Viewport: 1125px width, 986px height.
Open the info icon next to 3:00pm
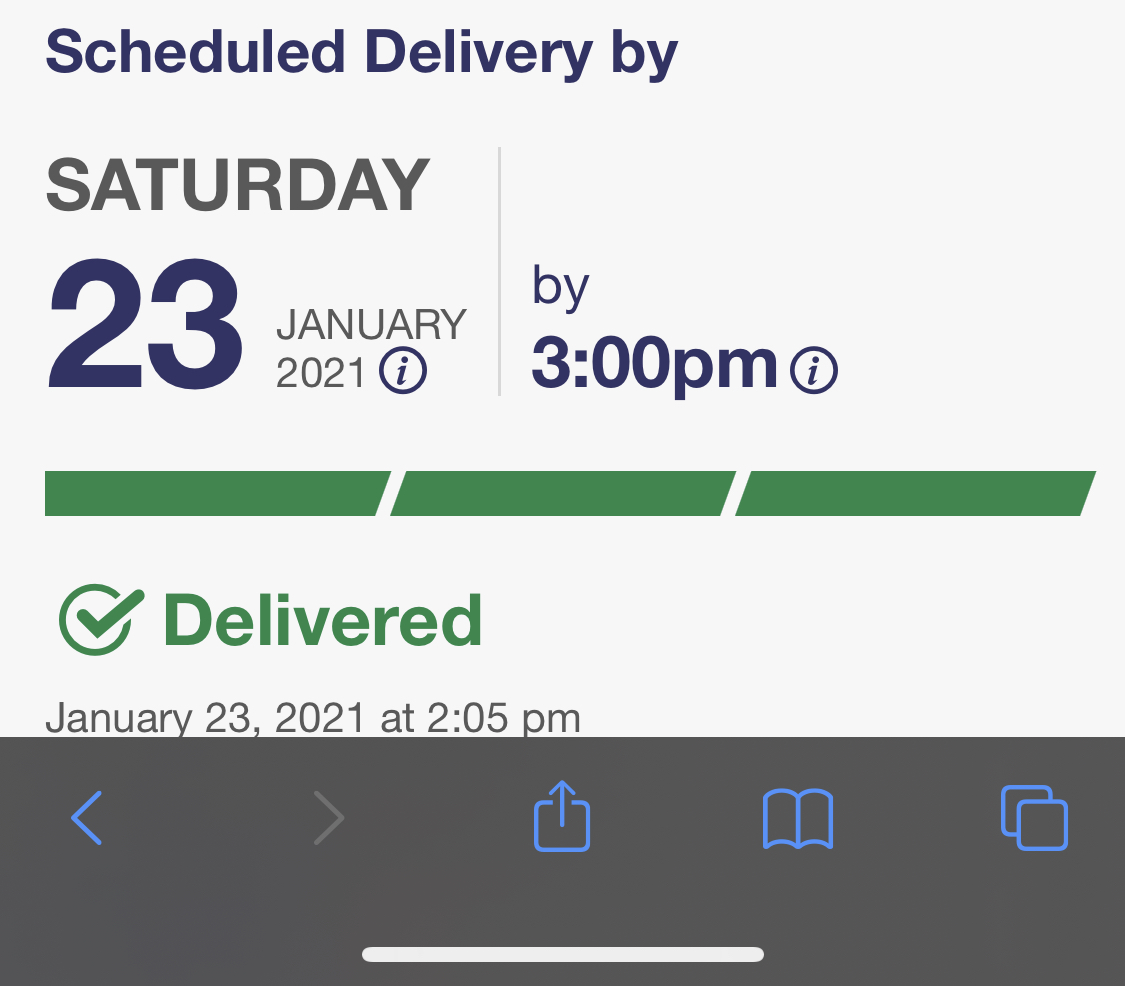pos(814,371)
